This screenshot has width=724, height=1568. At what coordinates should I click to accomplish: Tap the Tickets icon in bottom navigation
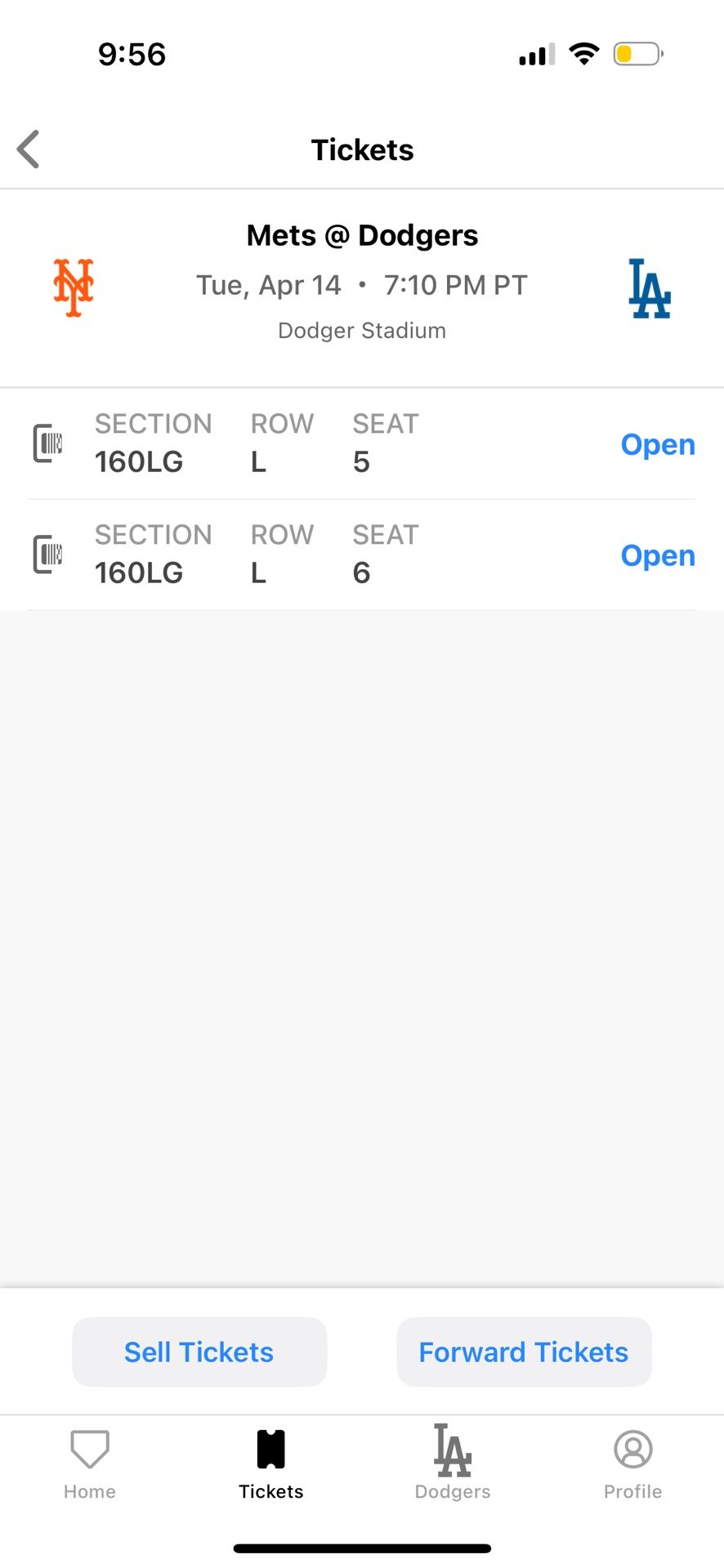pos(270,1445)
